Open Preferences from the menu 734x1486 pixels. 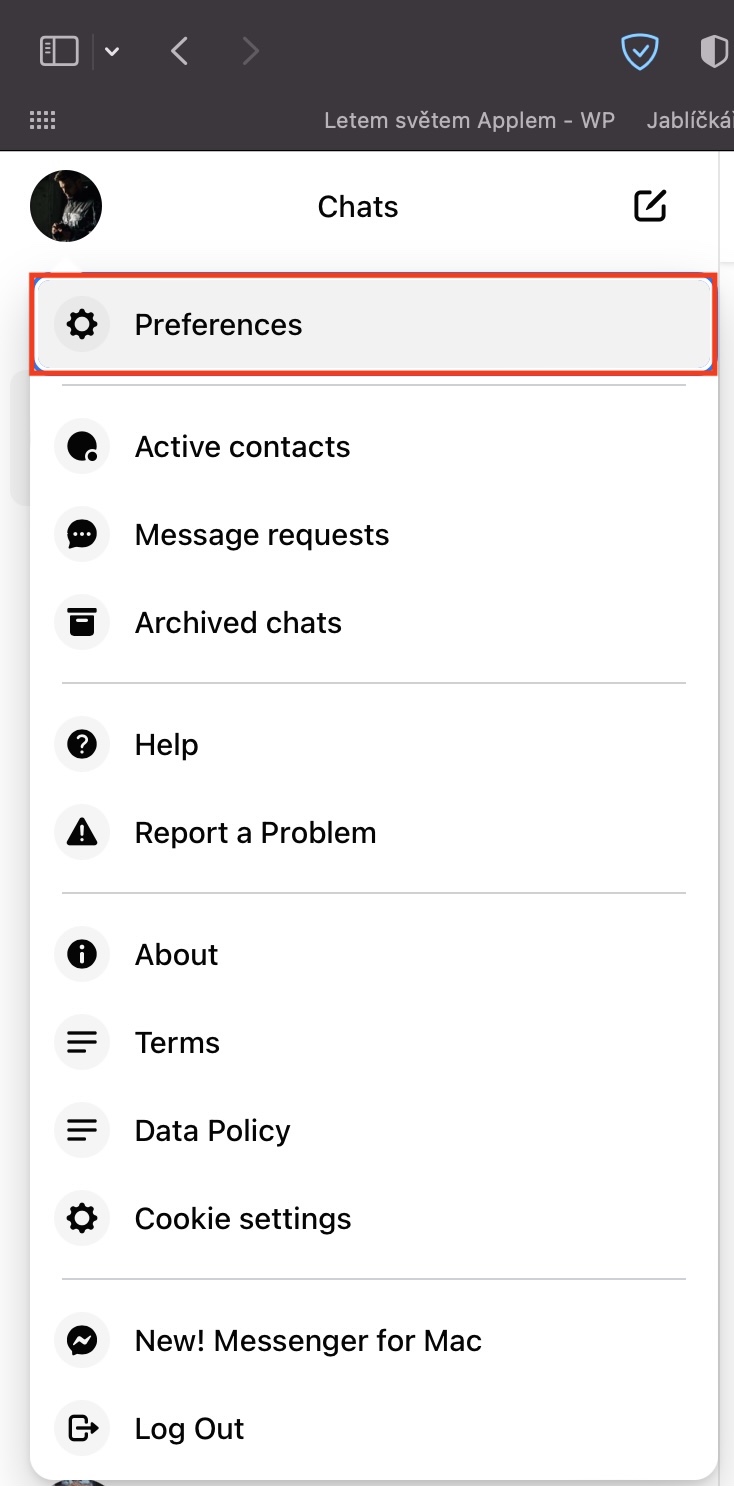point(218,325)
